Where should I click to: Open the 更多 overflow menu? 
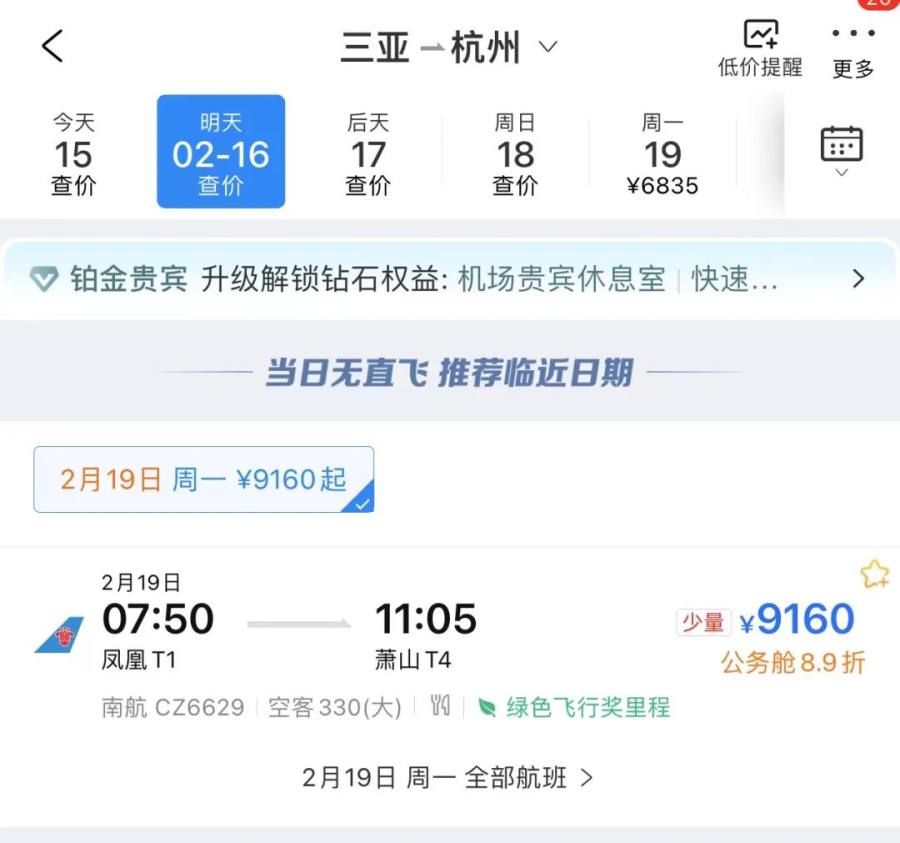[853, 50]
